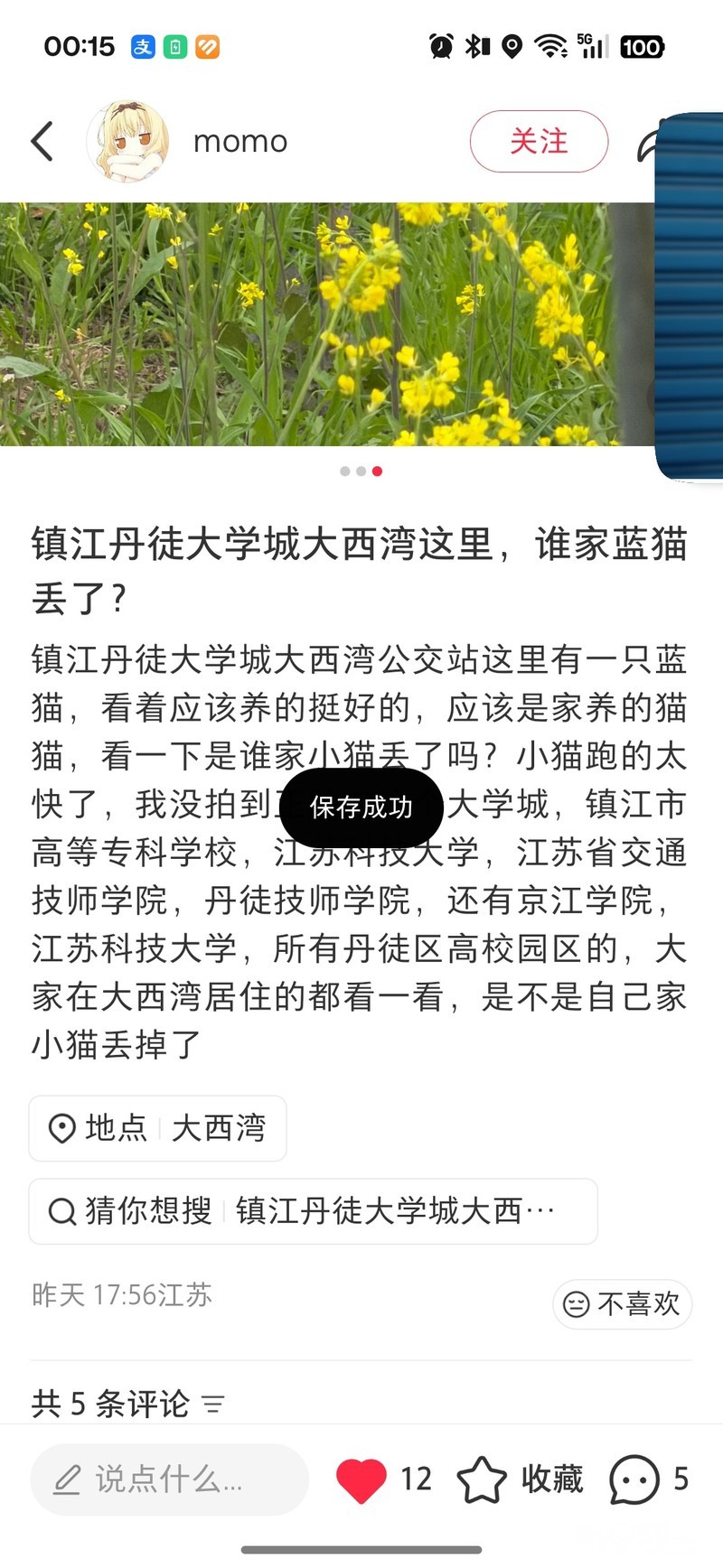The image size is (723, 1568).
Task: Mark the post as 不喜欢
Action: tap(622, 1303)
